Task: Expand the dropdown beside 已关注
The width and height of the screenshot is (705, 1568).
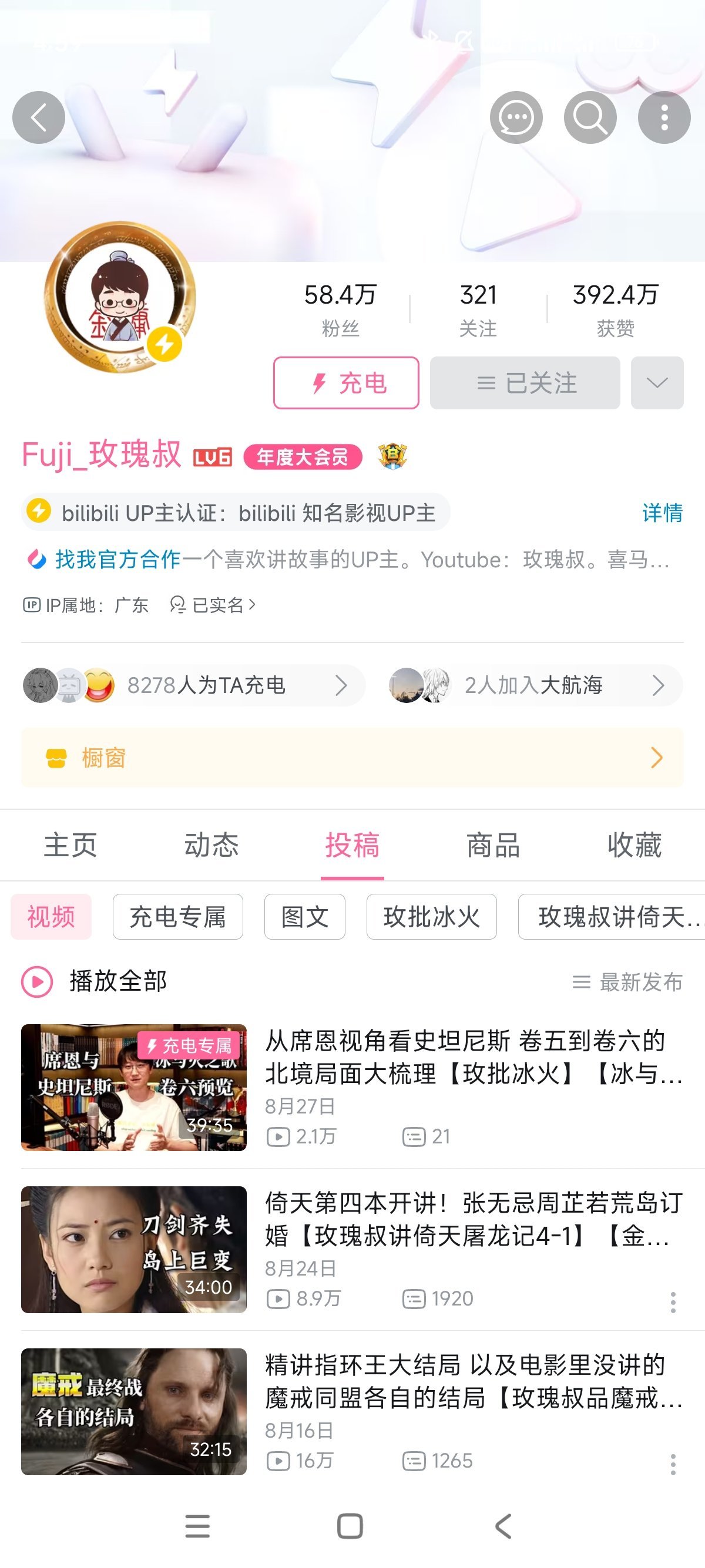Action: (x=657, y=383)
